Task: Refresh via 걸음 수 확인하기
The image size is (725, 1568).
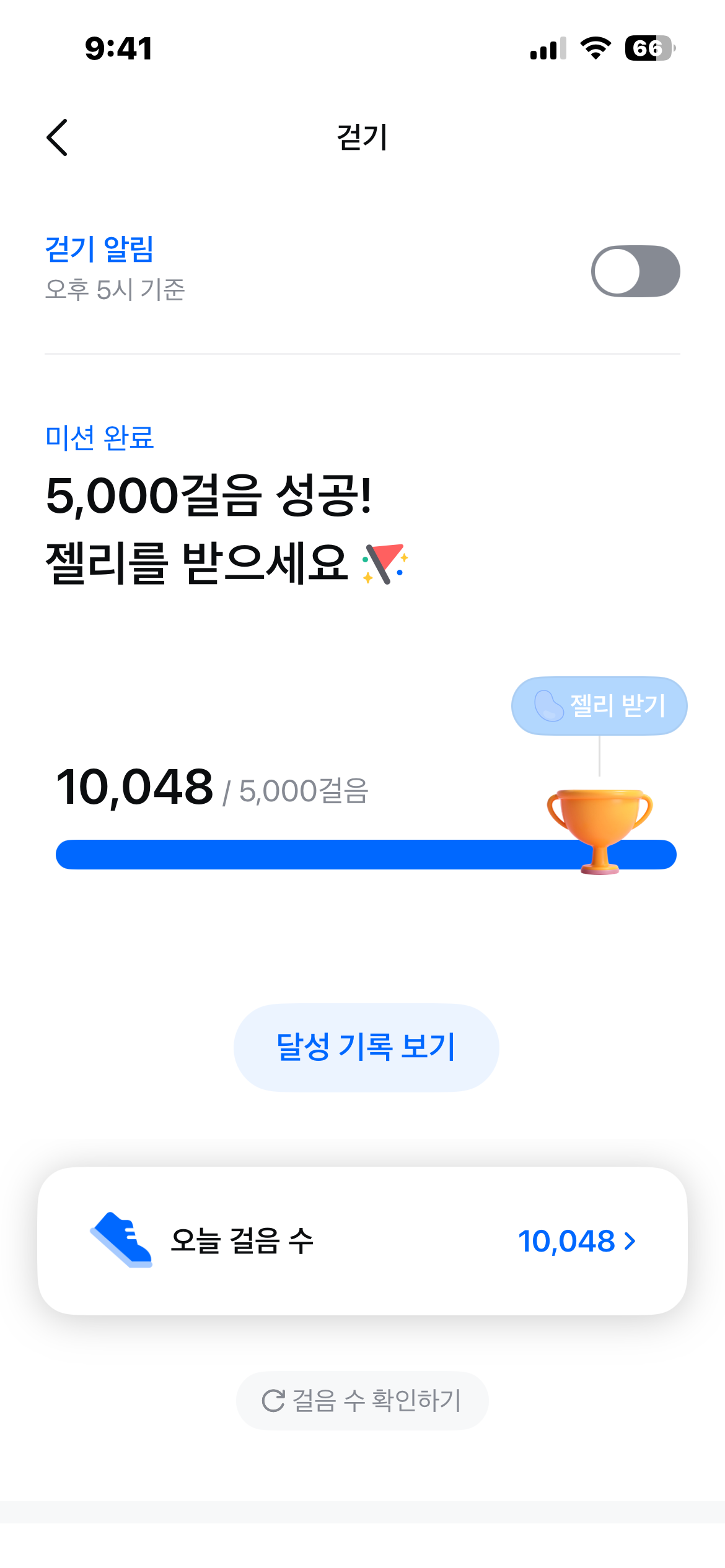Action: [x=362, y=1401]
